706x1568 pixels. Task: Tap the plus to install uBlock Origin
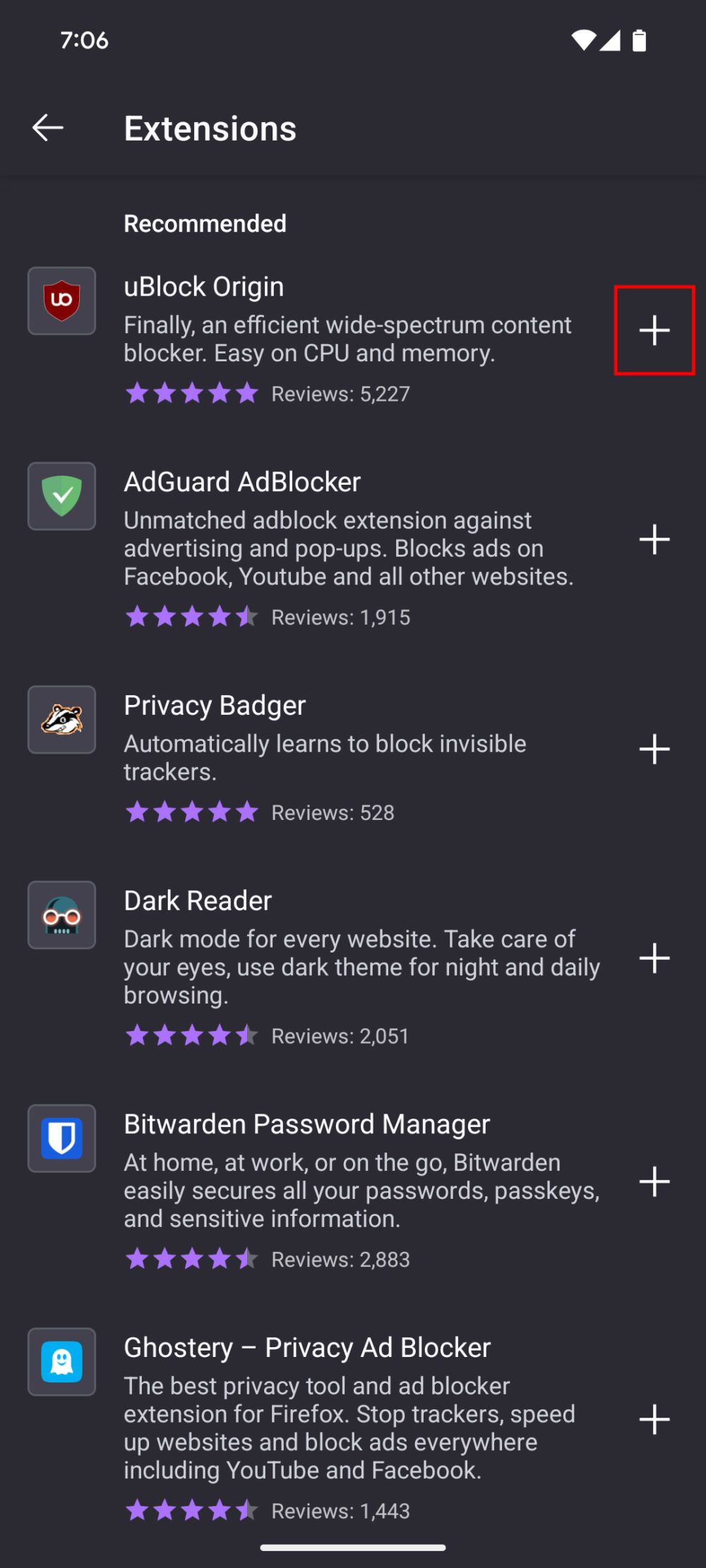[x=654, y=331]
